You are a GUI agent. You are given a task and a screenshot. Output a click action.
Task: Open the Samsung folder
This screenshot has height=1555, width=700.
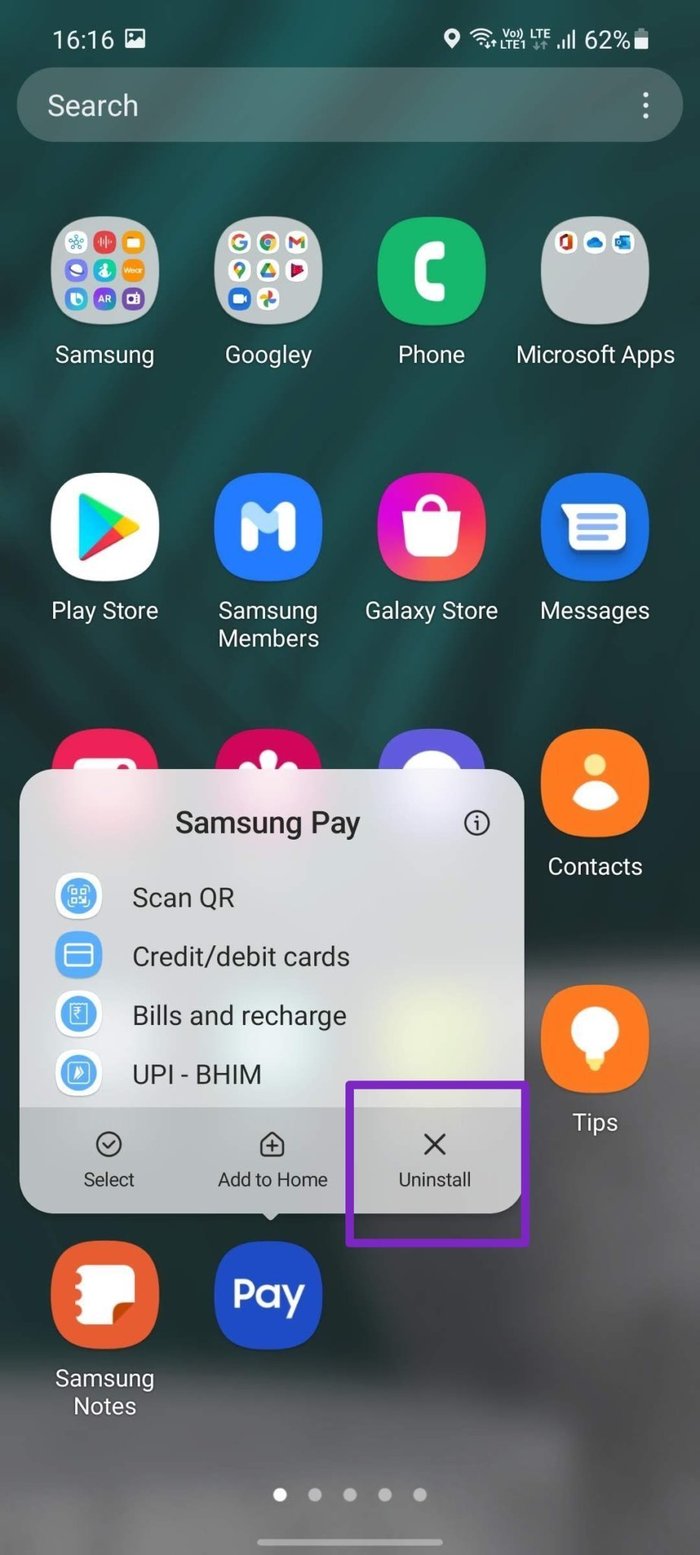click(104, 272)
